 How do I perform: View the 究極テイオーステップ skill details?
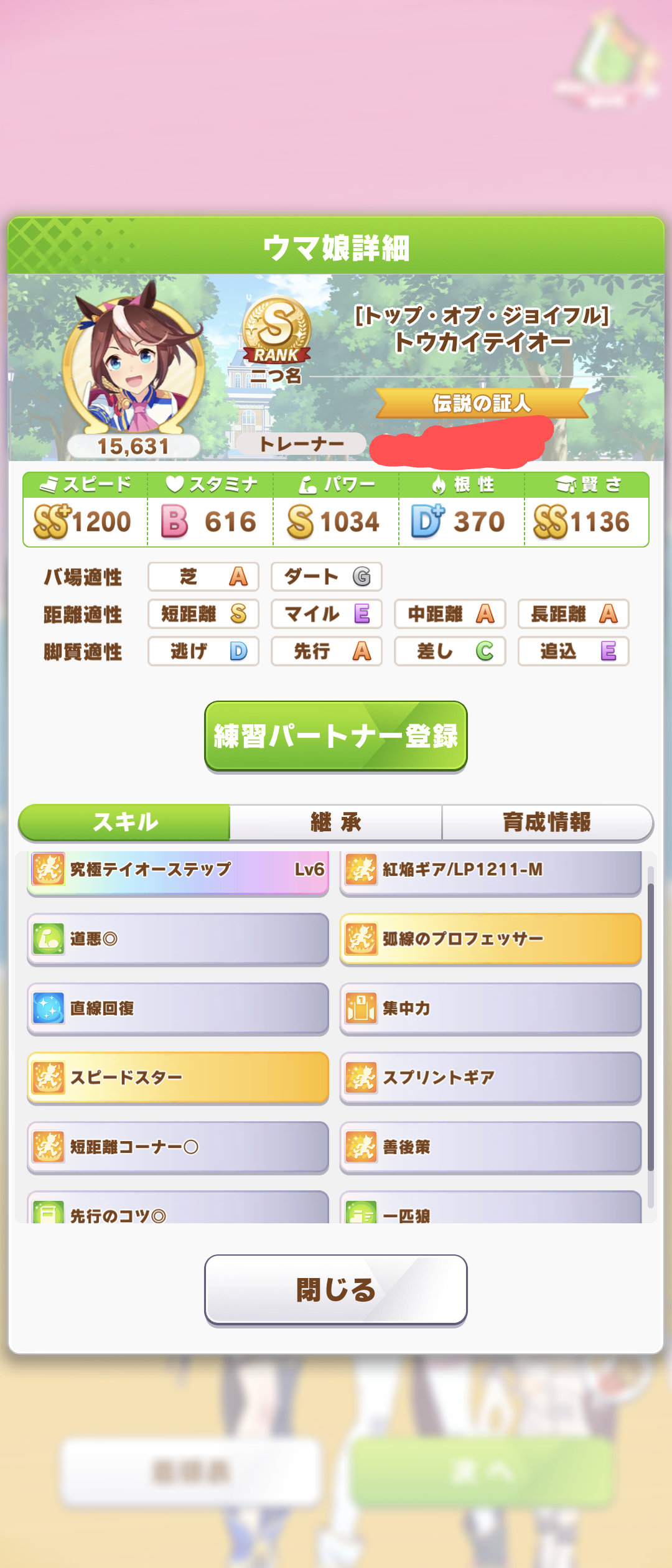click(x=178, y=871)
